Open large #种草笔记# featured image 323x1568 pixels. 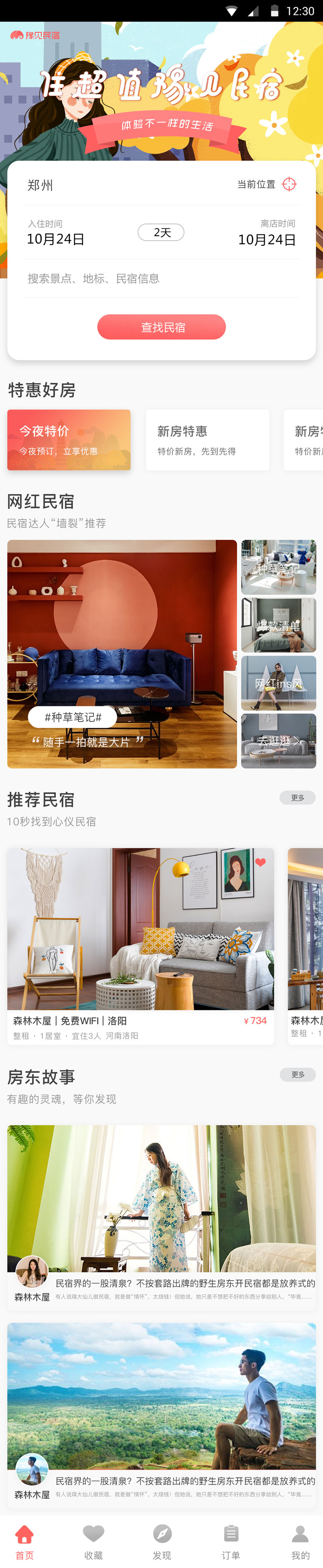pyautogui.click(x=122, y=653)
